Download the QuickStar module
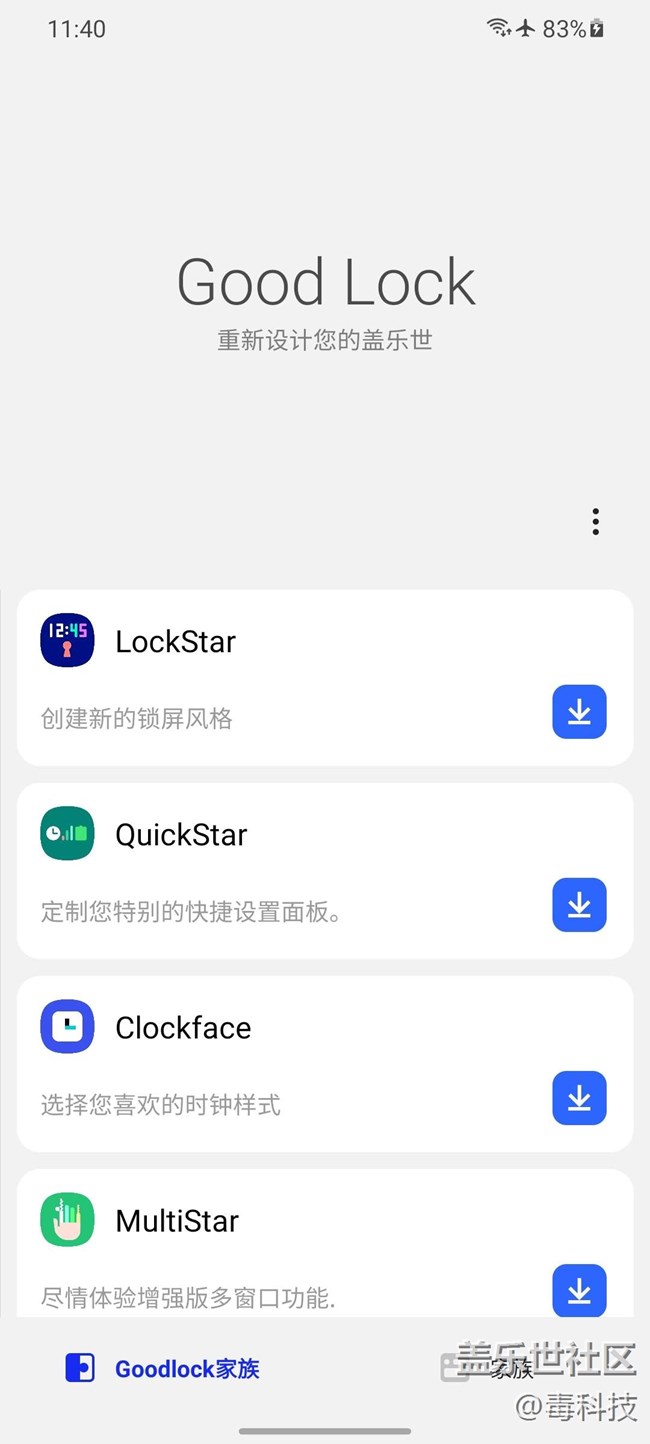This screenshot has width=650, height=1444. (x=580, y=905)
